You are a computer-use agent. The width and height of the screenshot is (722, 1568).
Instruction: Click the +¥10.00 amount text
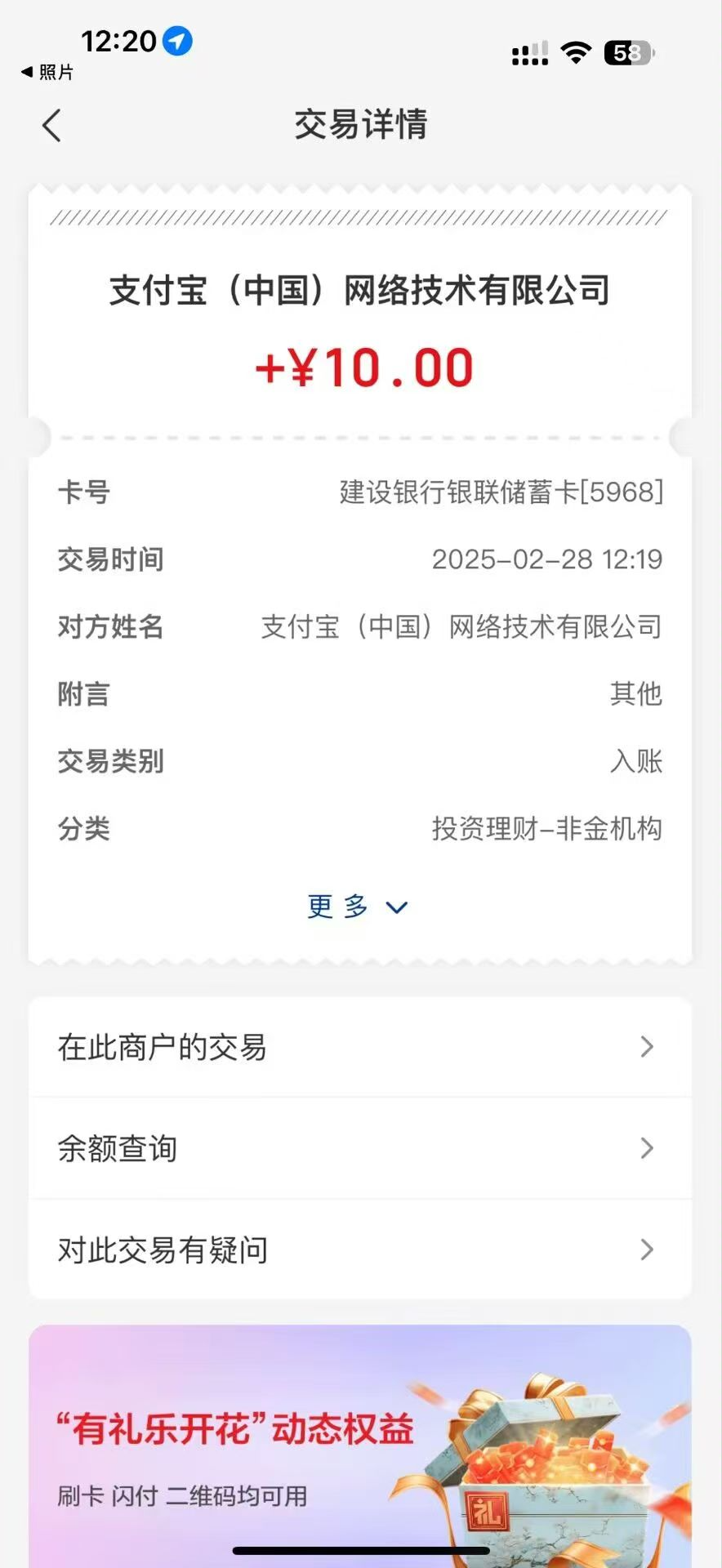tap(360, 367)
